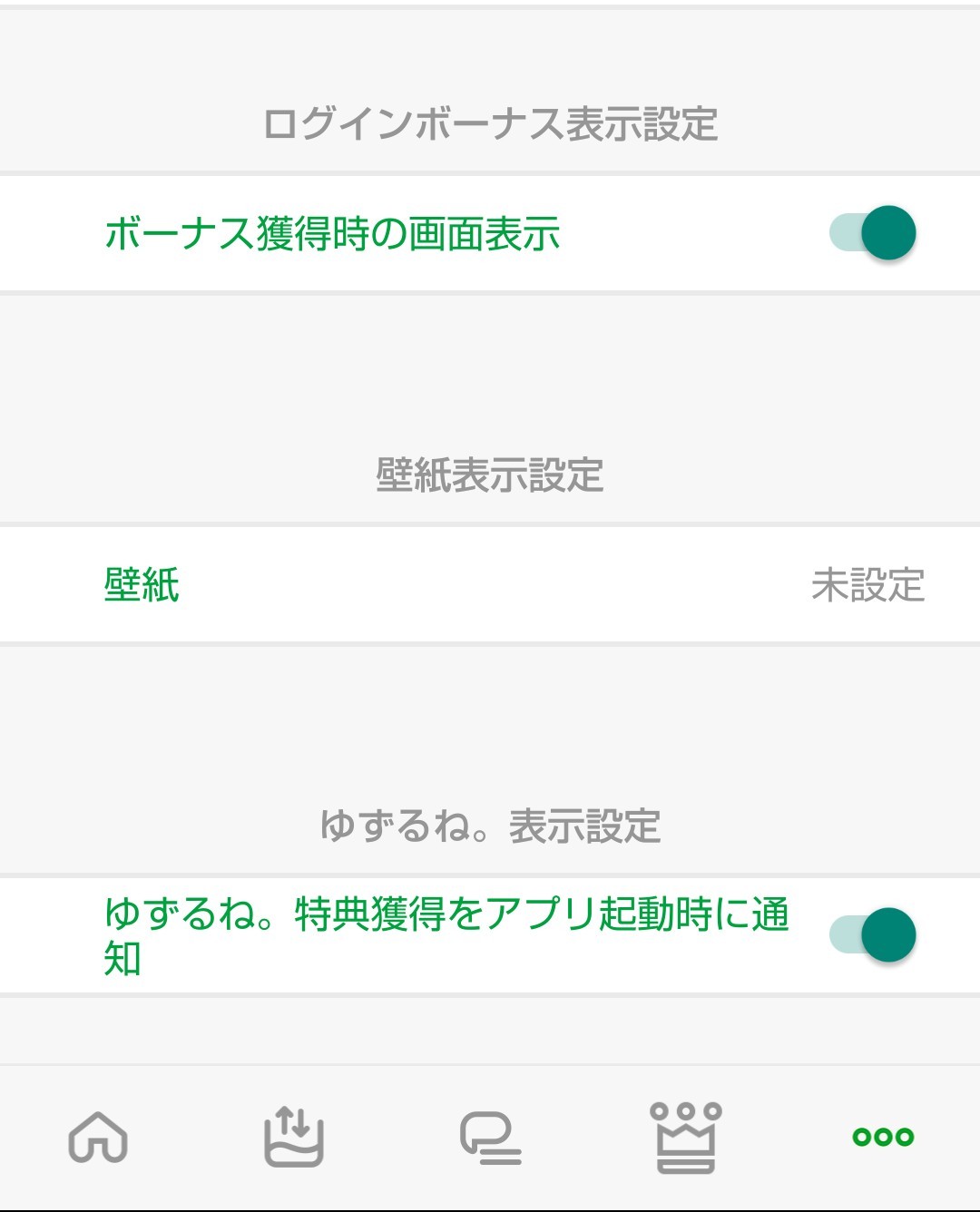This screenshot has height=1212, width=980.
Task: Switch to the speech bubble tab
Action: pos(490,1137)
